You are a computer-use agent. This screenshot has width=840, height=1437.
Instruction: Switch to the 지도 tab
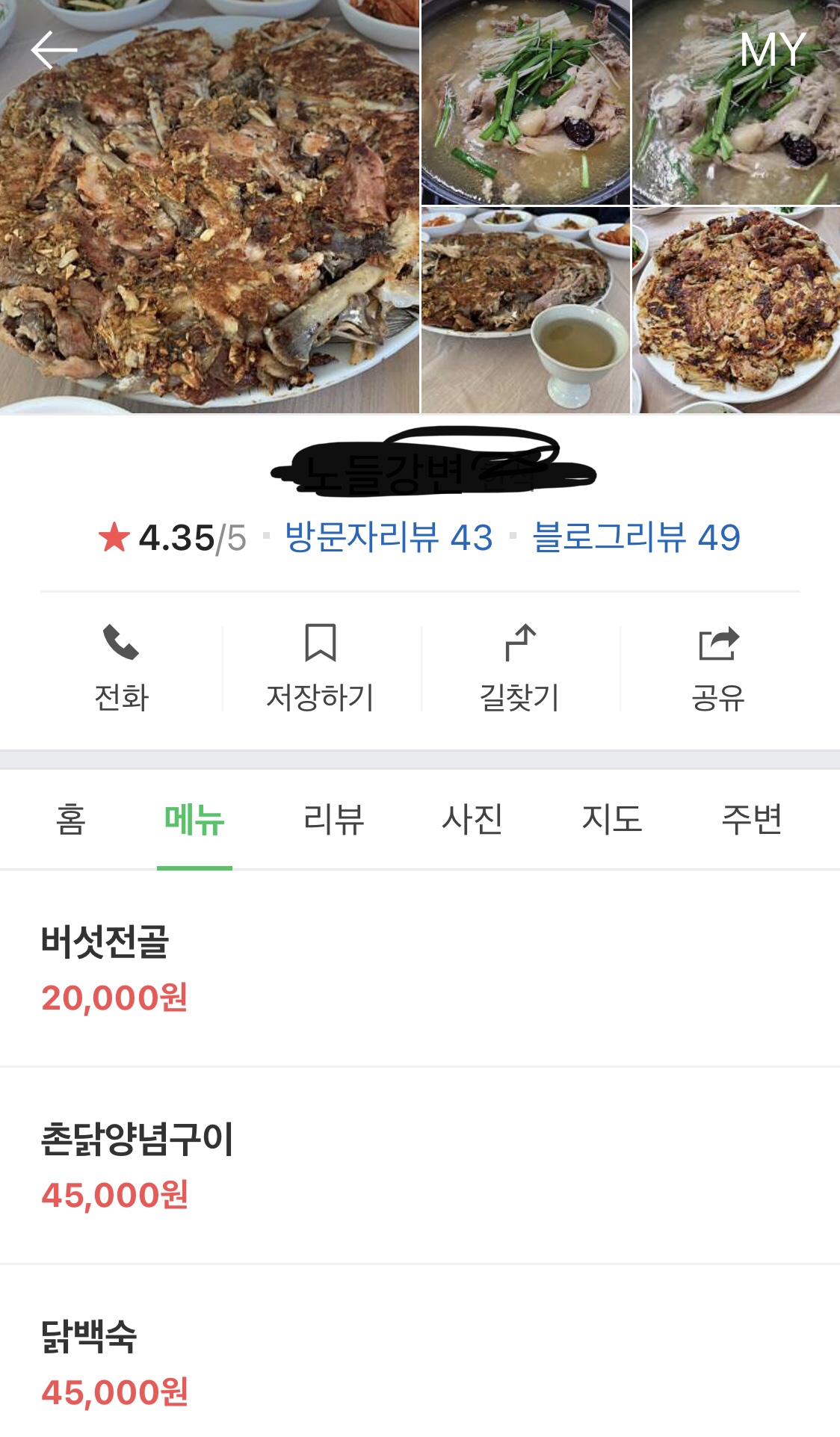click(x=612, y=819)
